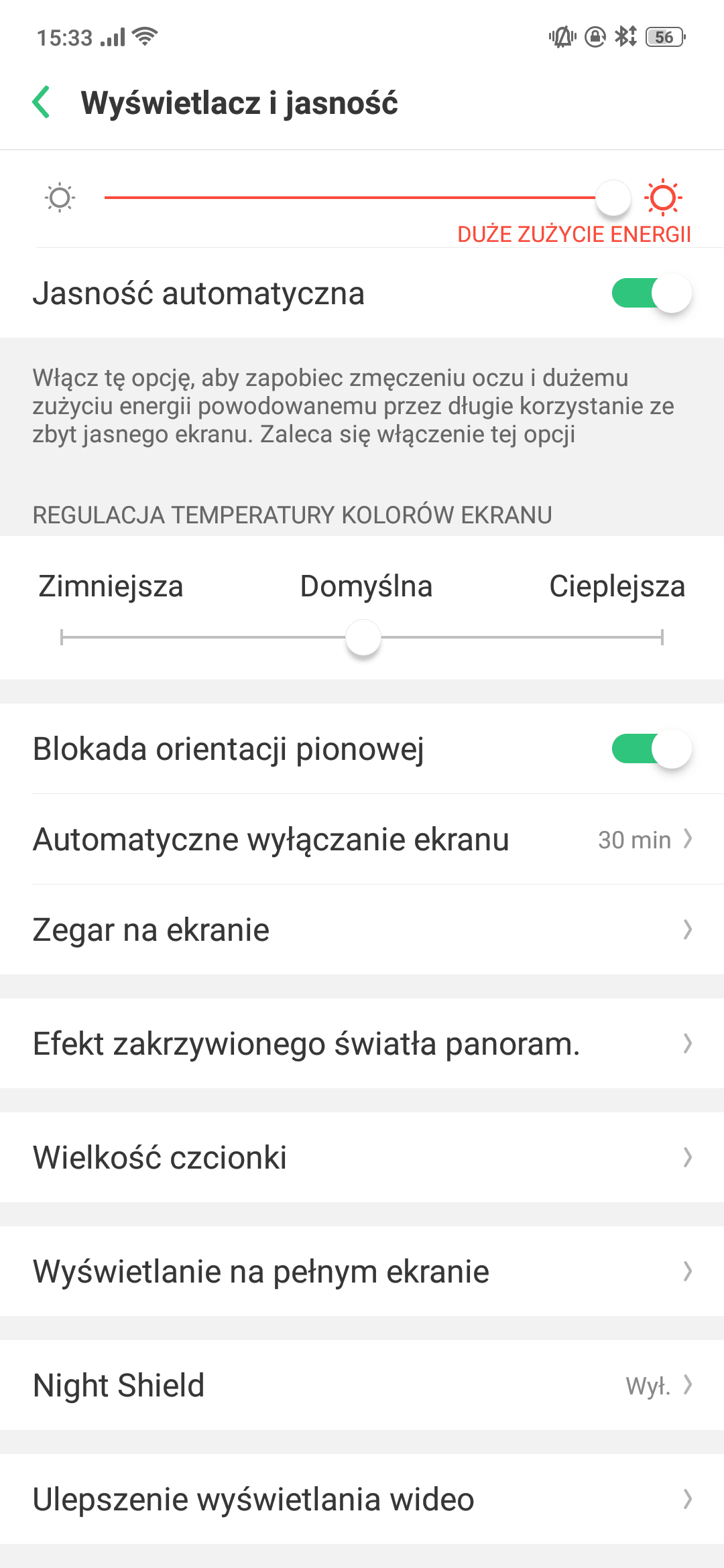Image resolution: width=724 pixels, height=1568 pixels.
Task: Set color temperature to Zimniejsza end
Action: tap(63, 637)
